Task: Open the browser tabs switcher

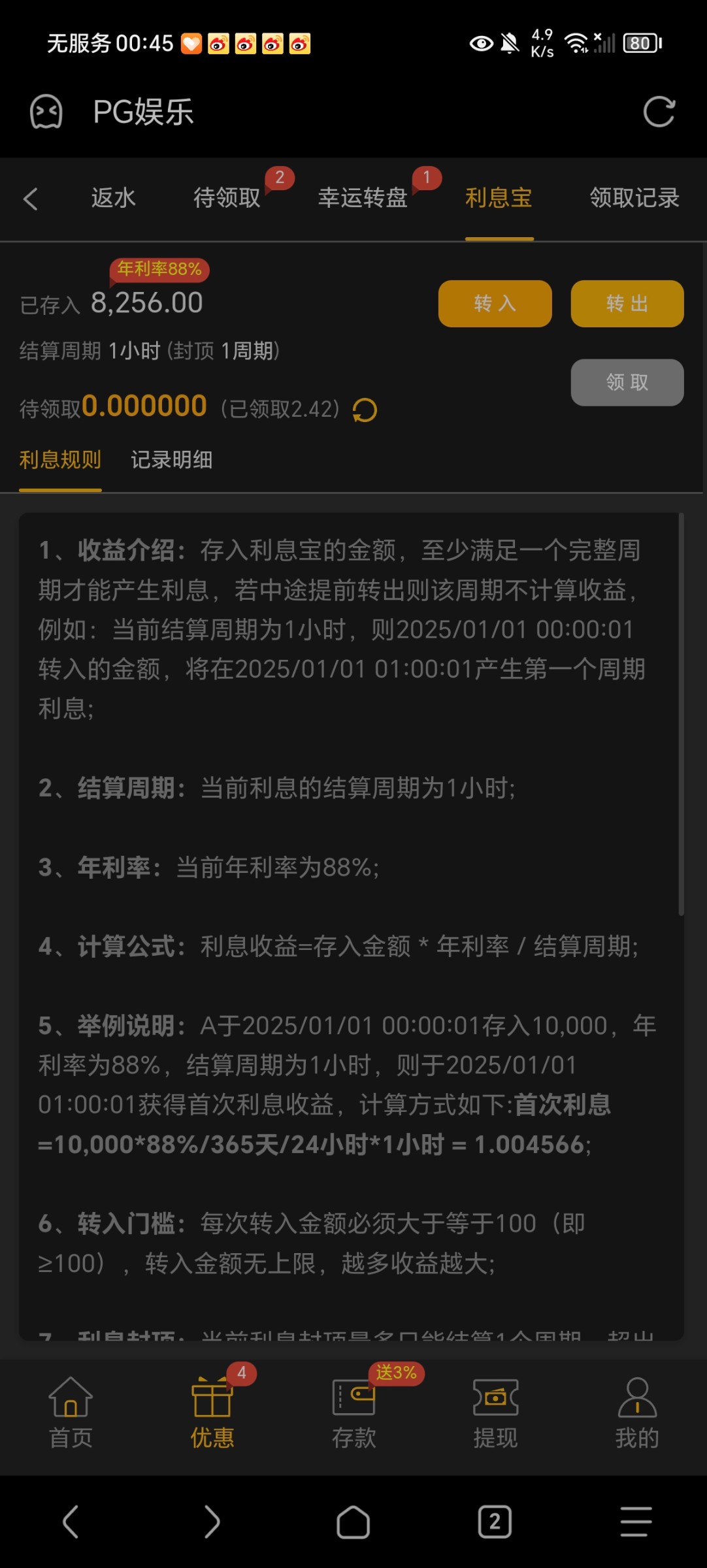Action: pyautogui.click(x=495, y=1522)
